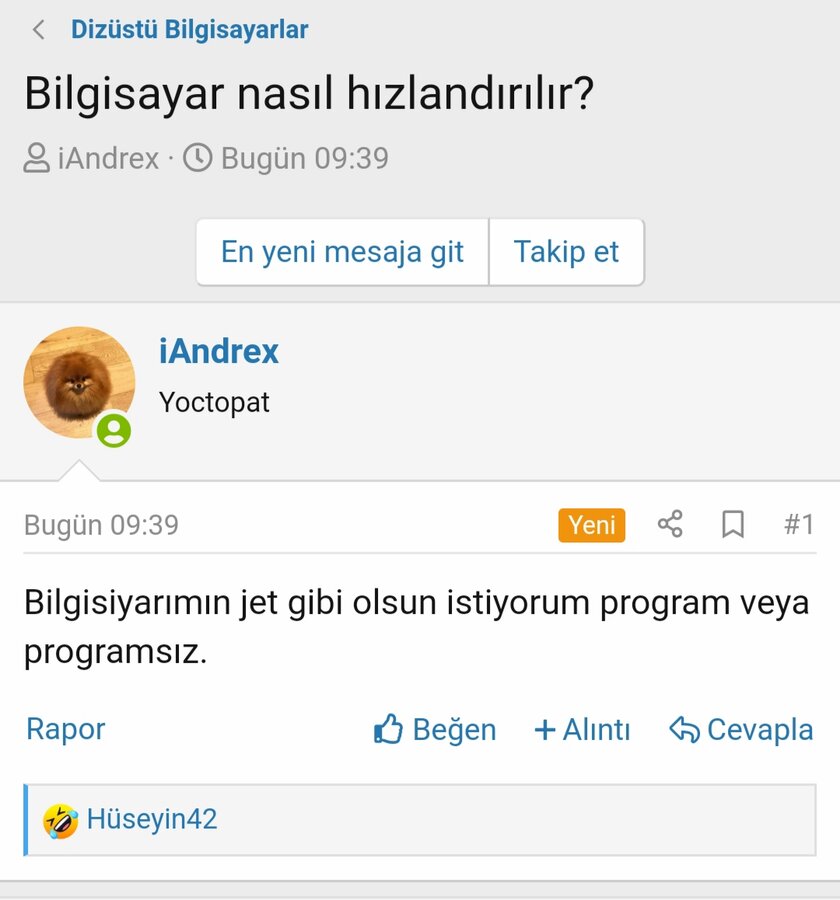
Task: Follow the thread with 'Takip et'
Action: click(x=566, y=252)
